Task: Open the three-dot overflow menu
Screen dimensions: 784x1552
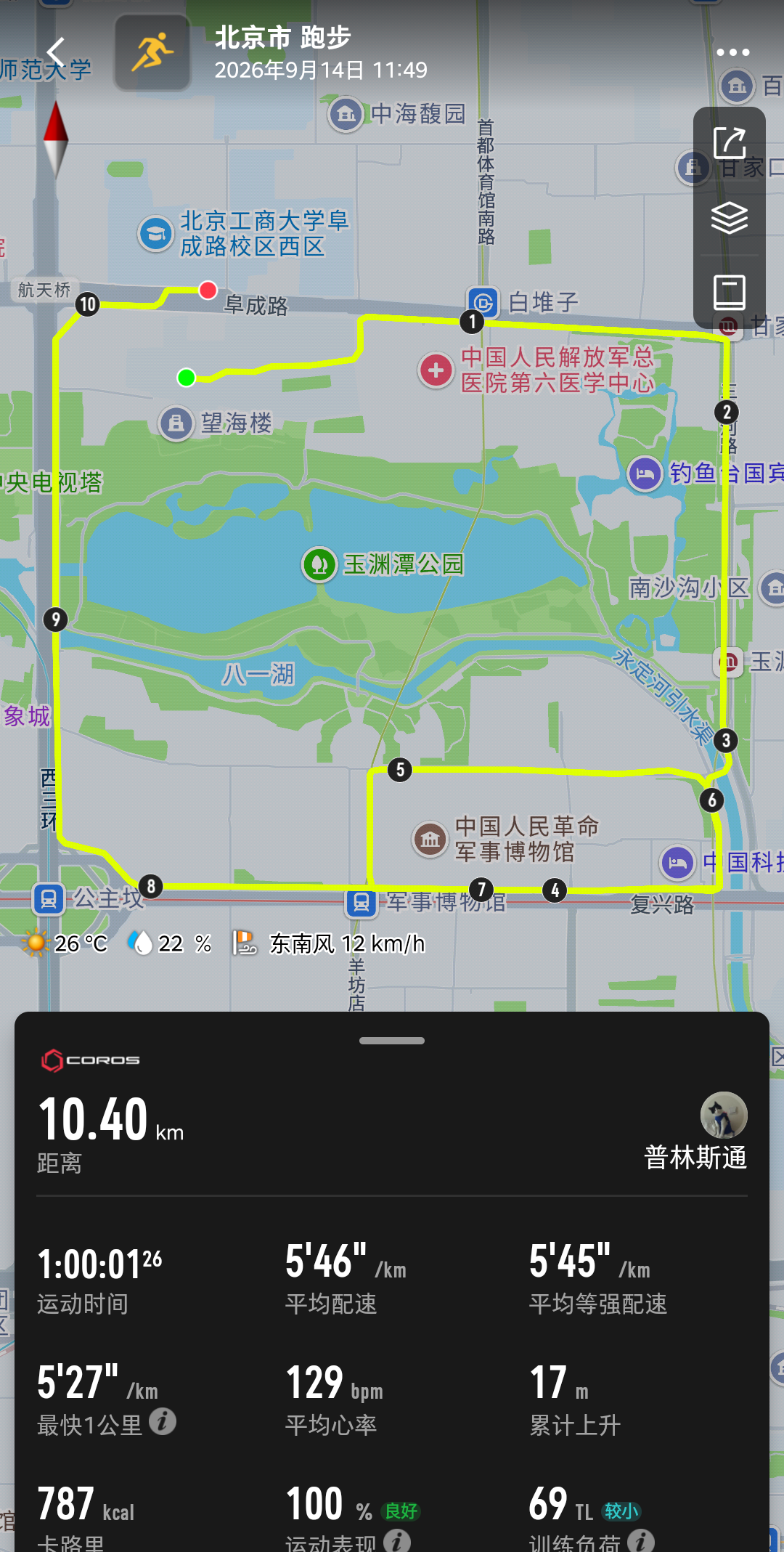Action: pyautogui.click(x=732, y=52)
